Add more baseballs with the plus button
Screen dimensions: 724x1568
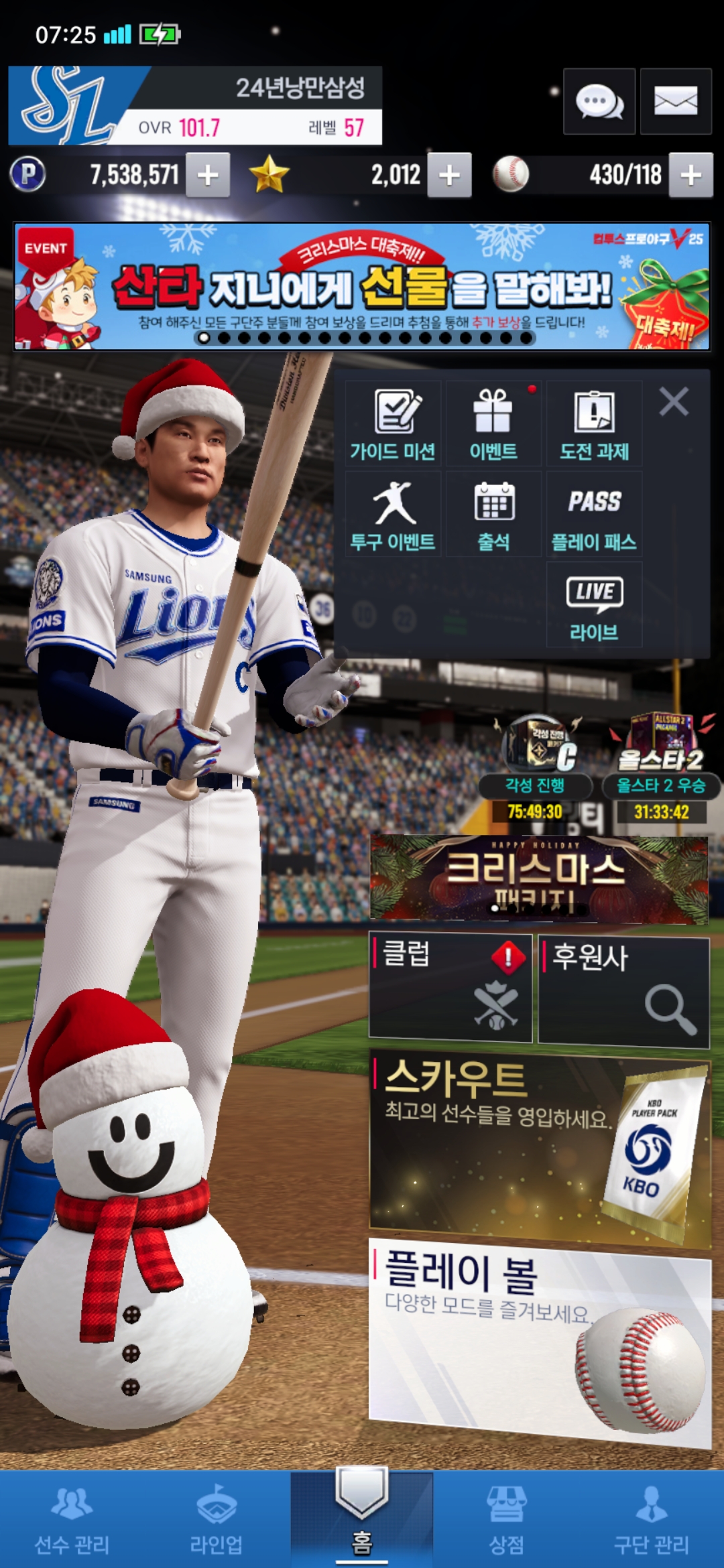690,176
